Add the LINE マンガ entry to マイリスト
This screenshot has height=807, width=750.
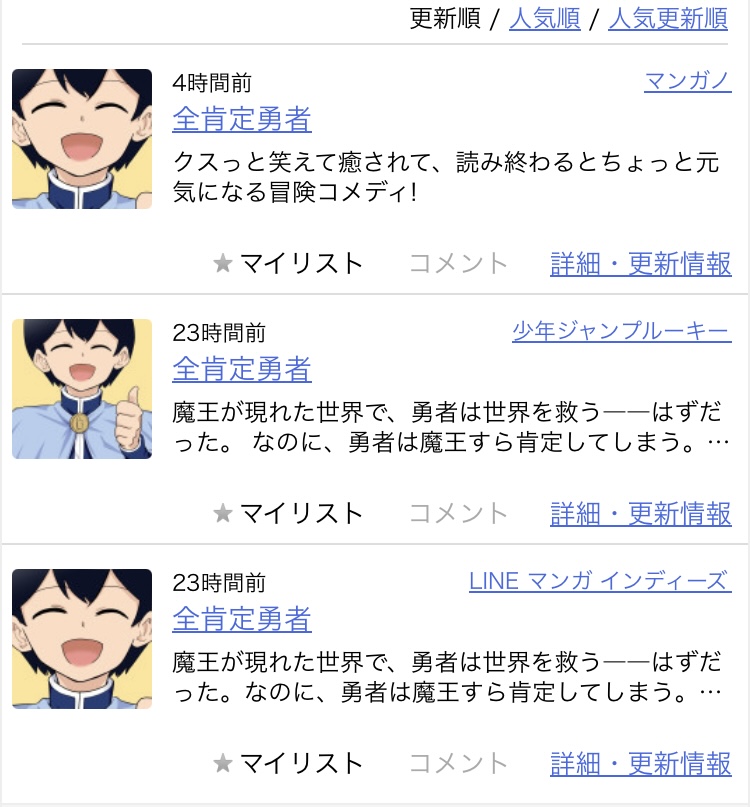(288, 763)
